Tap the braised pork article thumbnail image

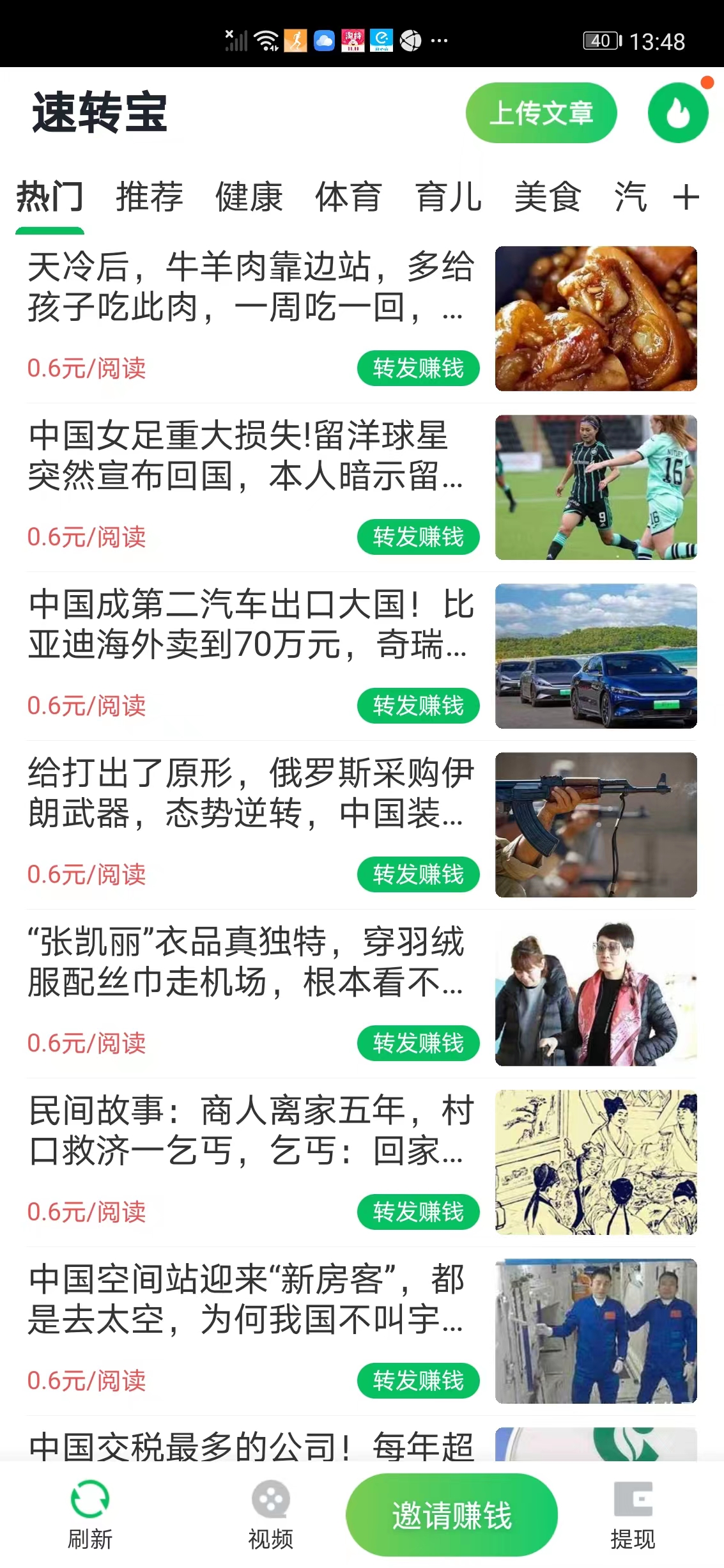pos(596,318)
